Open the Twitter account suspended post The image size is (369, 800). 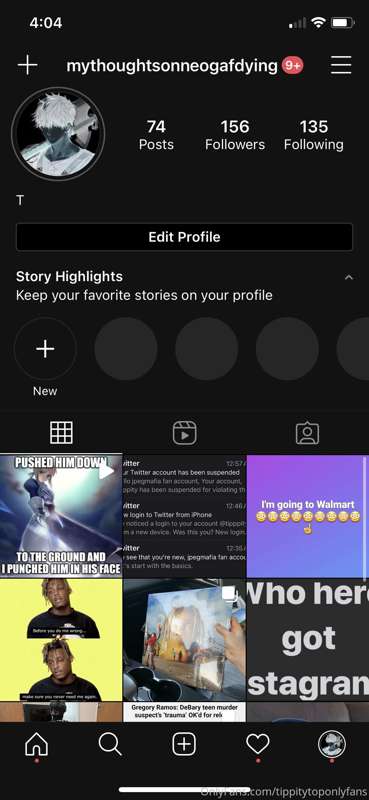pyautogui.click(x=184, y=516)
